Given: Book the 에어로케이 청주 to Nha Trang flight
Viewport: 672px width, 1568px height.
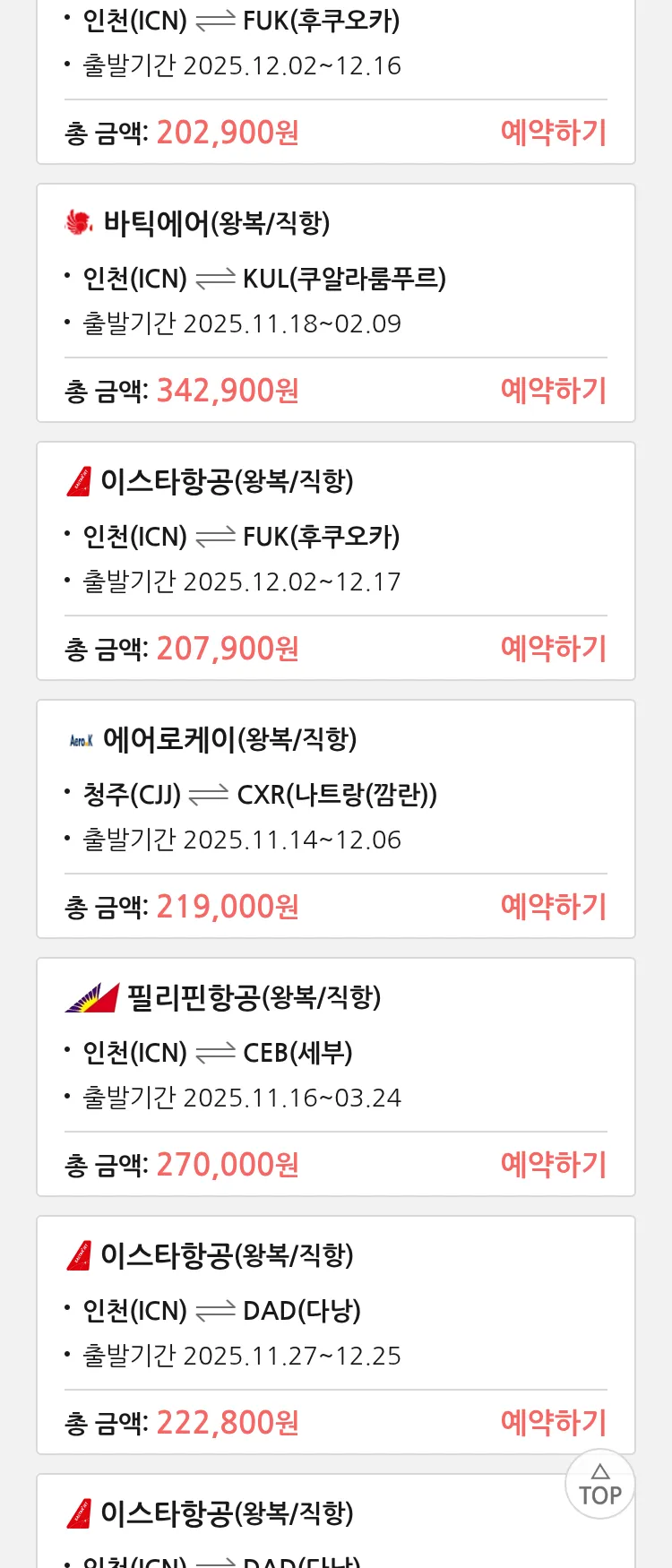Looking at the screenshot, I should (x=553, y=907).
